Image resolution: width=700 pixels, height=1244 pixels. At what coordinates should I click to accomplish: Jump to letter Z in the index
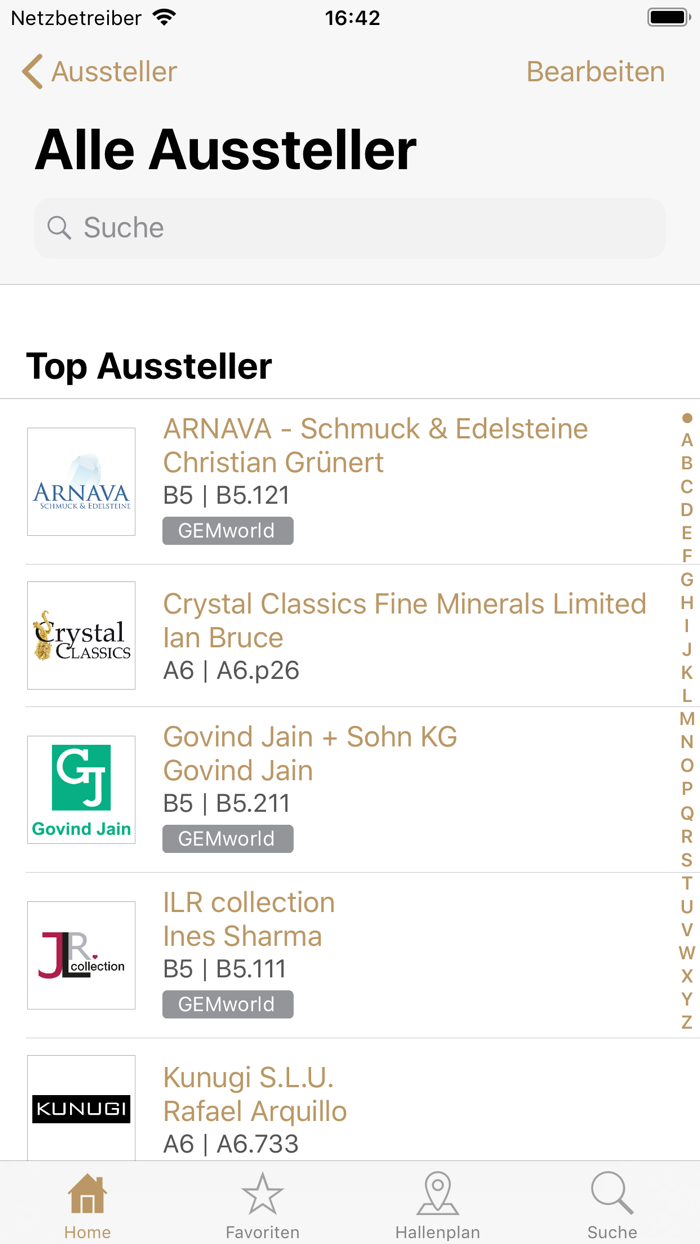687,1022
